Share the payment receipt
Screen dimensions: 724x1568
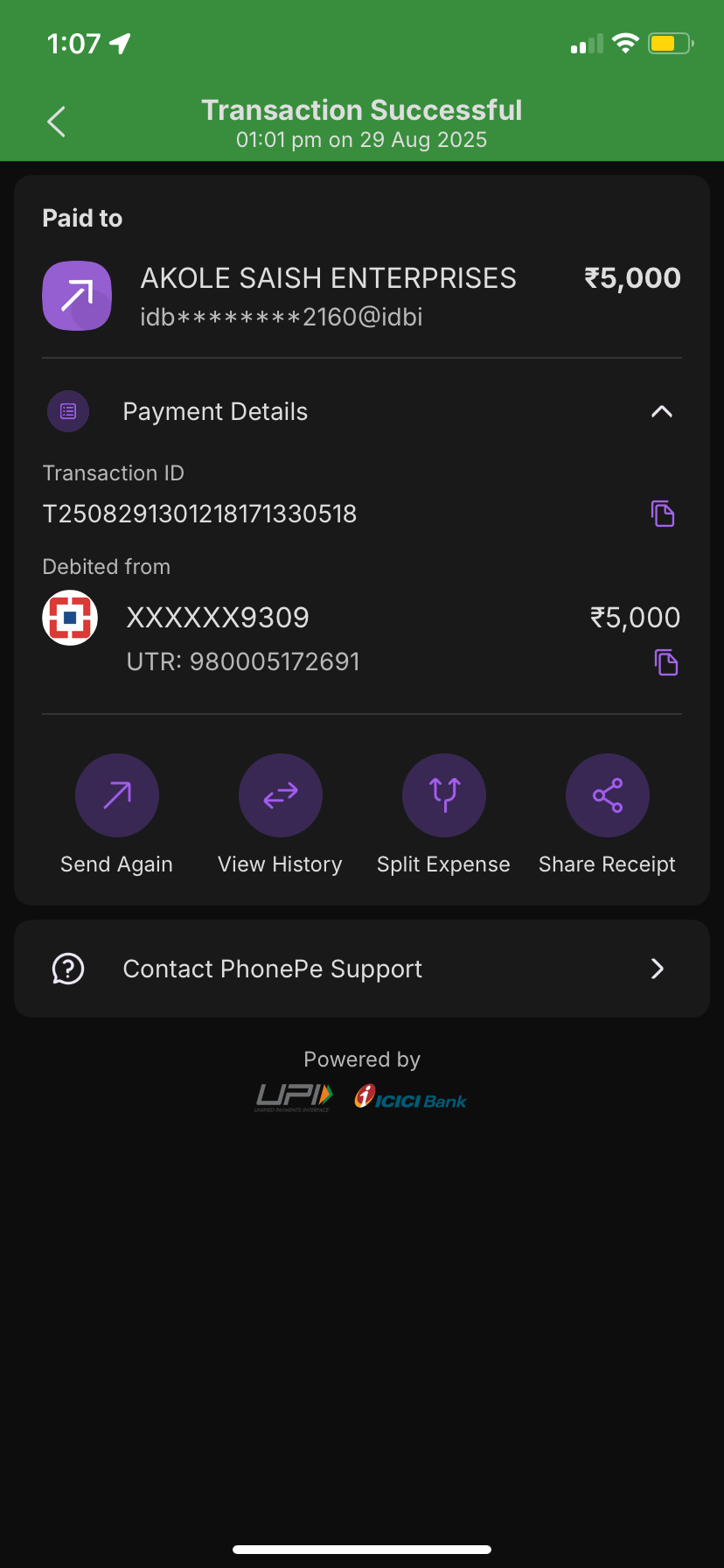point(608,795)
